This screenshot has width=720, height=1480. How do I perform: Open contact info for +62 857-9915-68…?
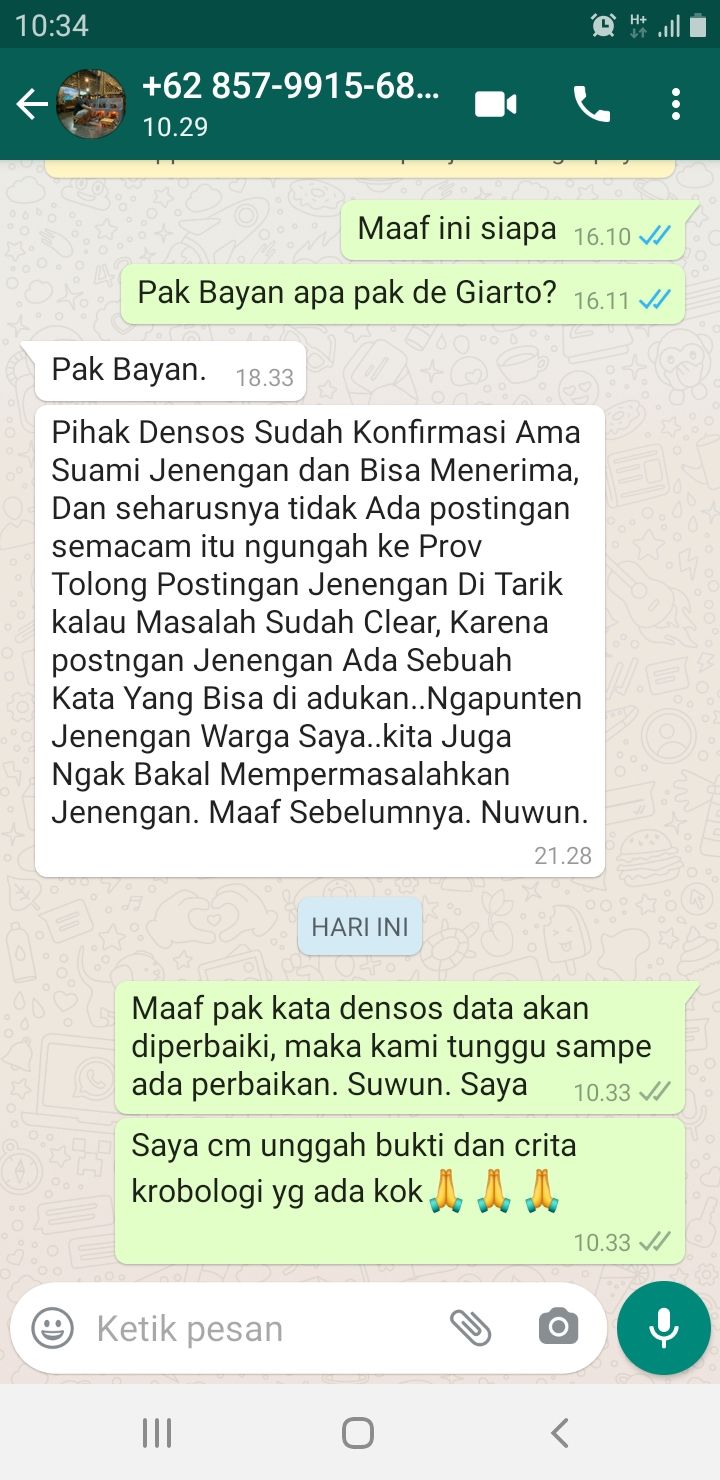tap(290, 102)
